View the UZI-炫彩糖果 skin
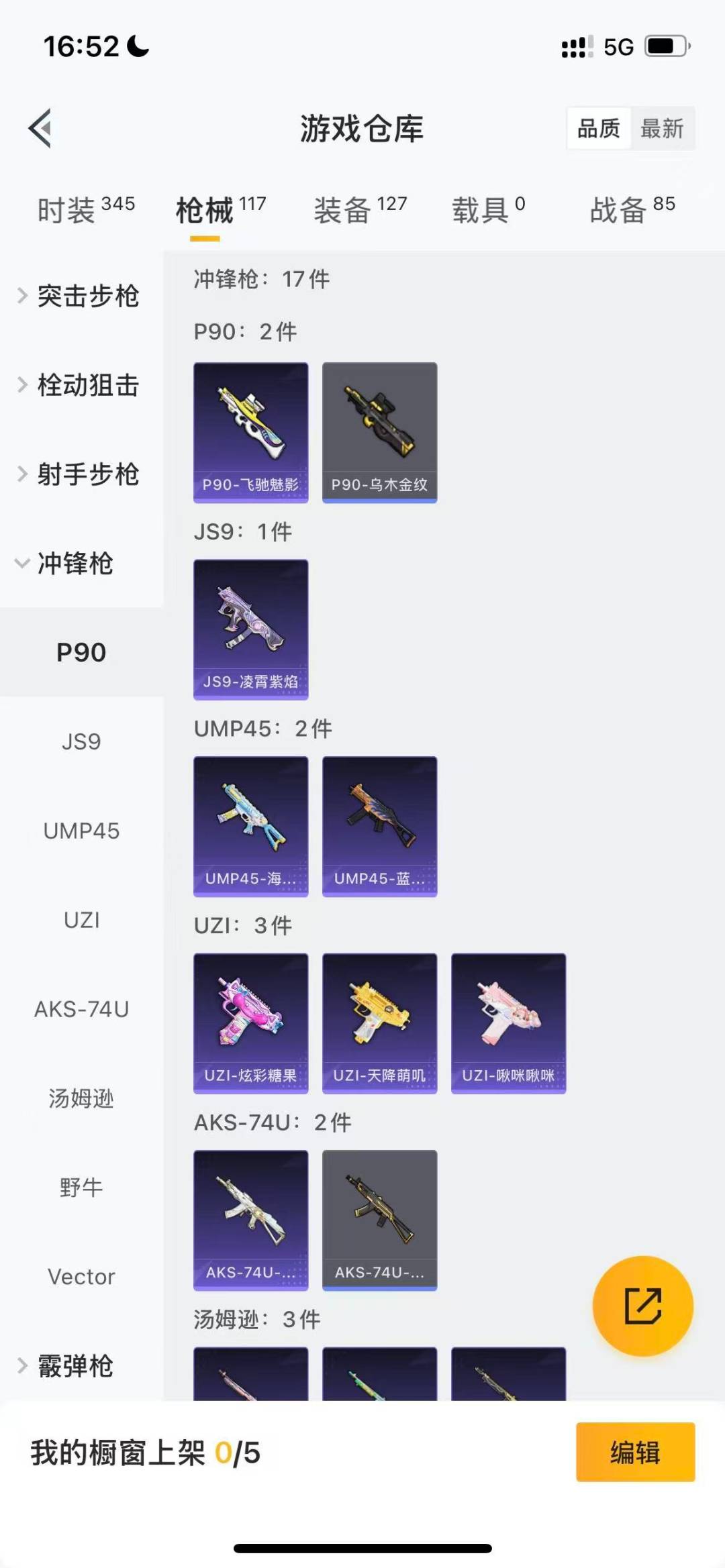 (x=250, y=1023)
